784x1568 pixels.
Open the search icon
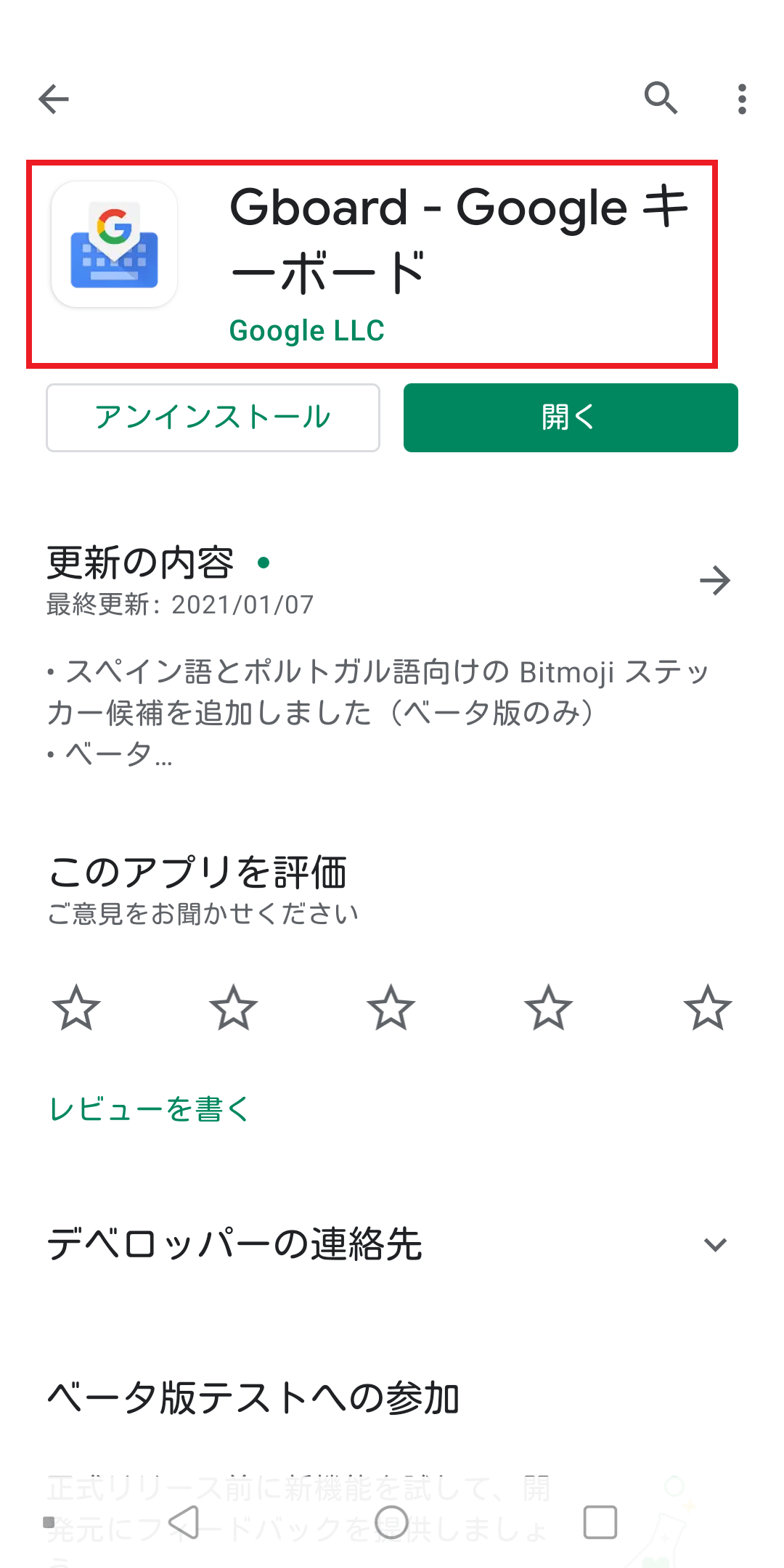point(661,98)
